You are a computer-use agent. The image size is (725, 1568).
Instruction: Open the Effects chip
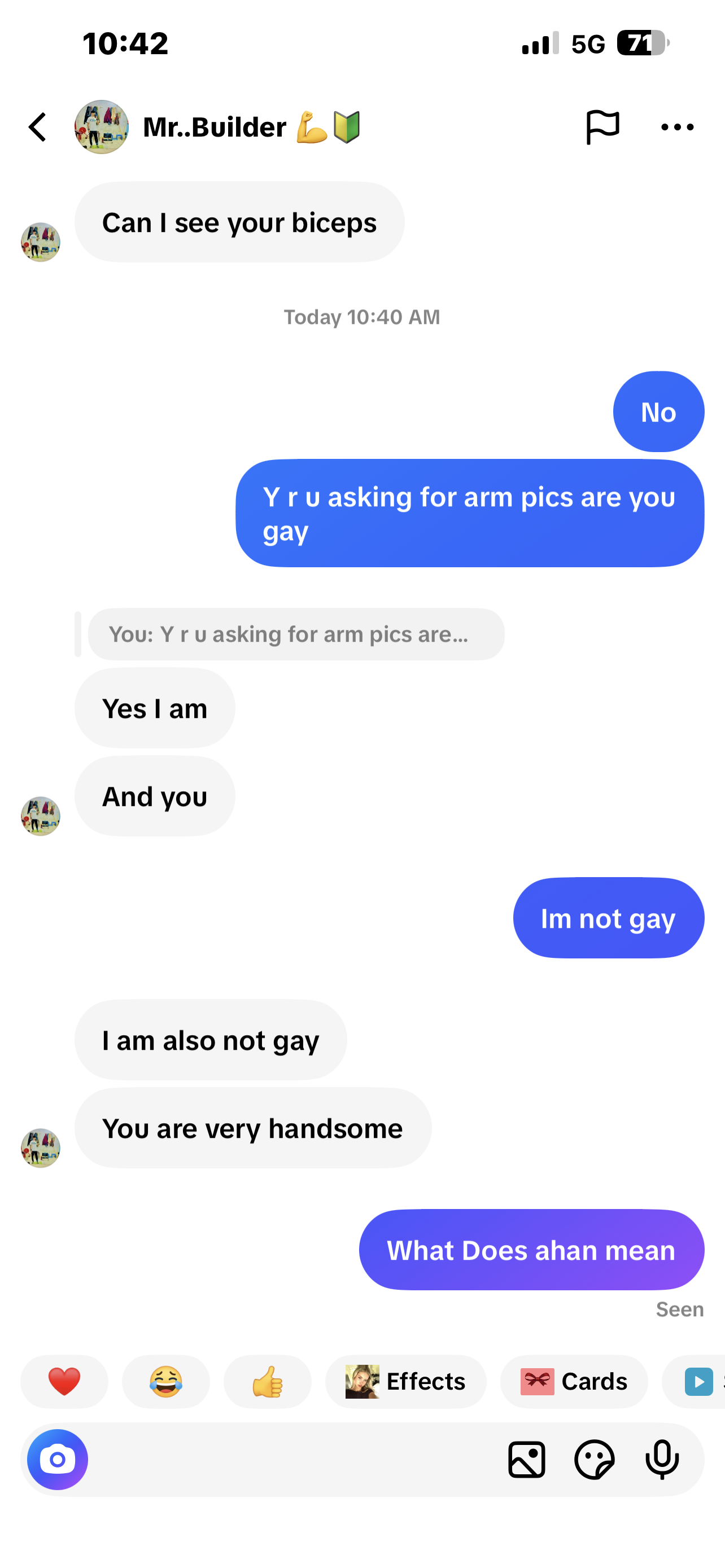(405, 1381)
